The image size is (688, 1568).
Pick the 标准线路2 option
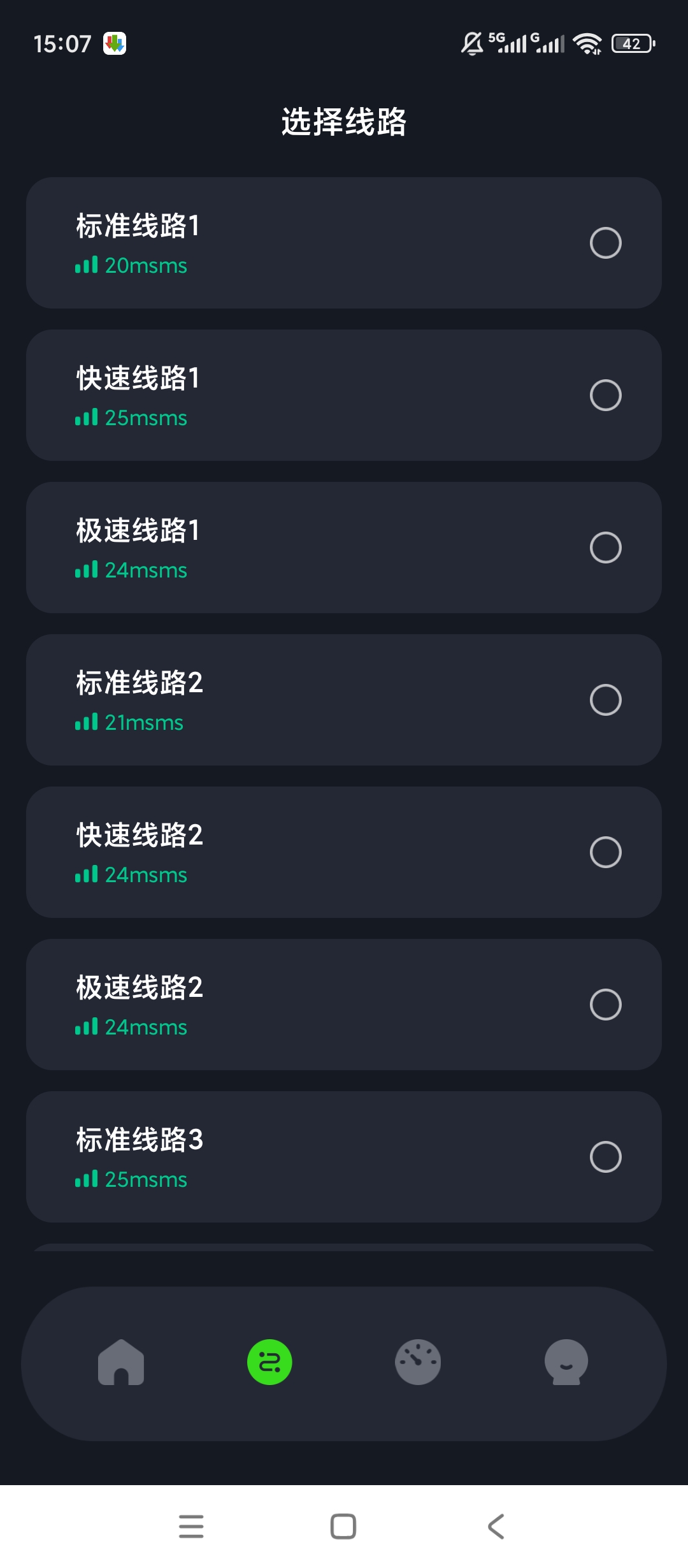pyautogui.click(x=344, y=700)
